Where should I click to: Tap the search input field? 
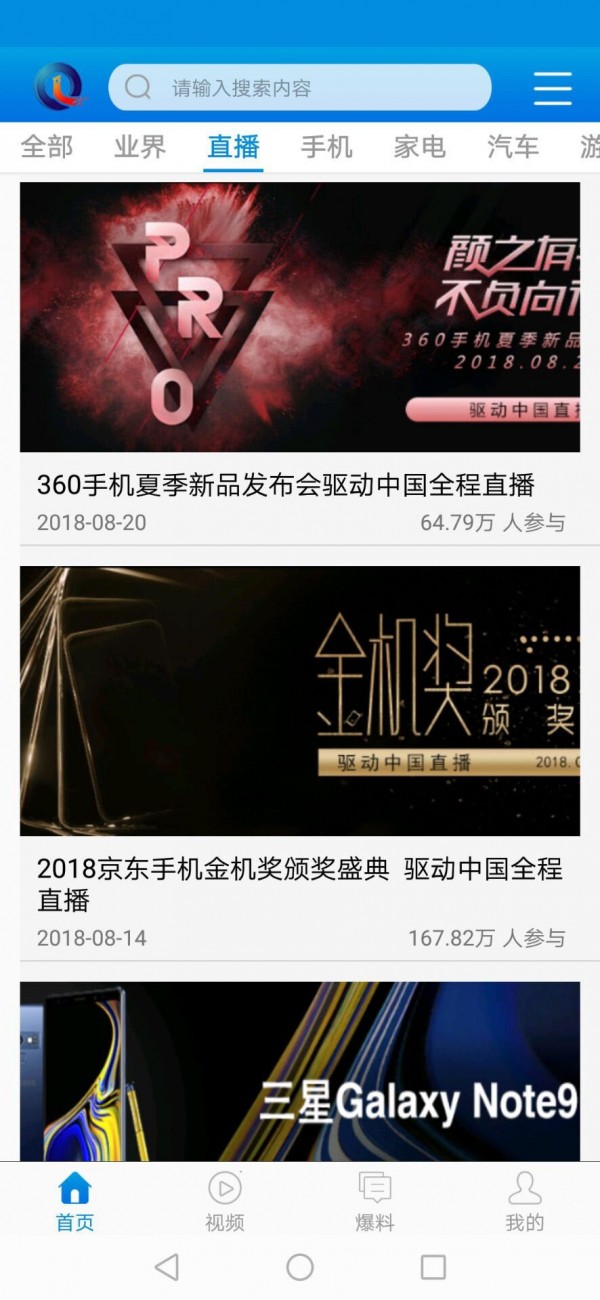pyautogui.click(x=300, y=88)
